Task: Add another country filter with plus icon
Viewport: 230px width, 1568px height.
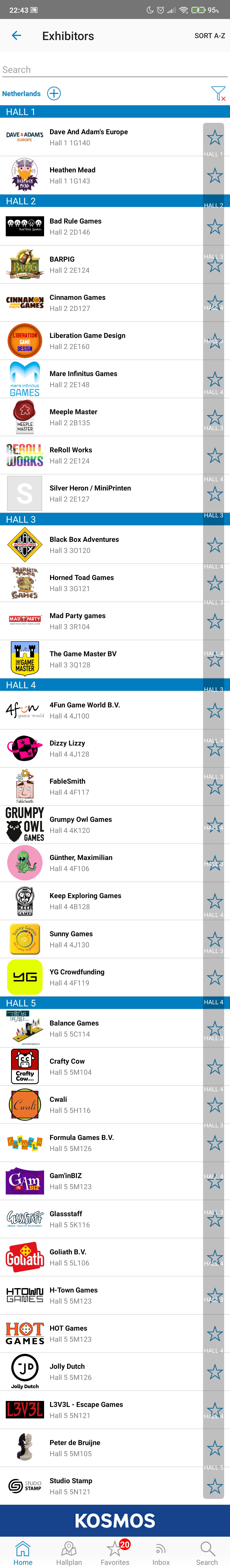Action: 54,93
